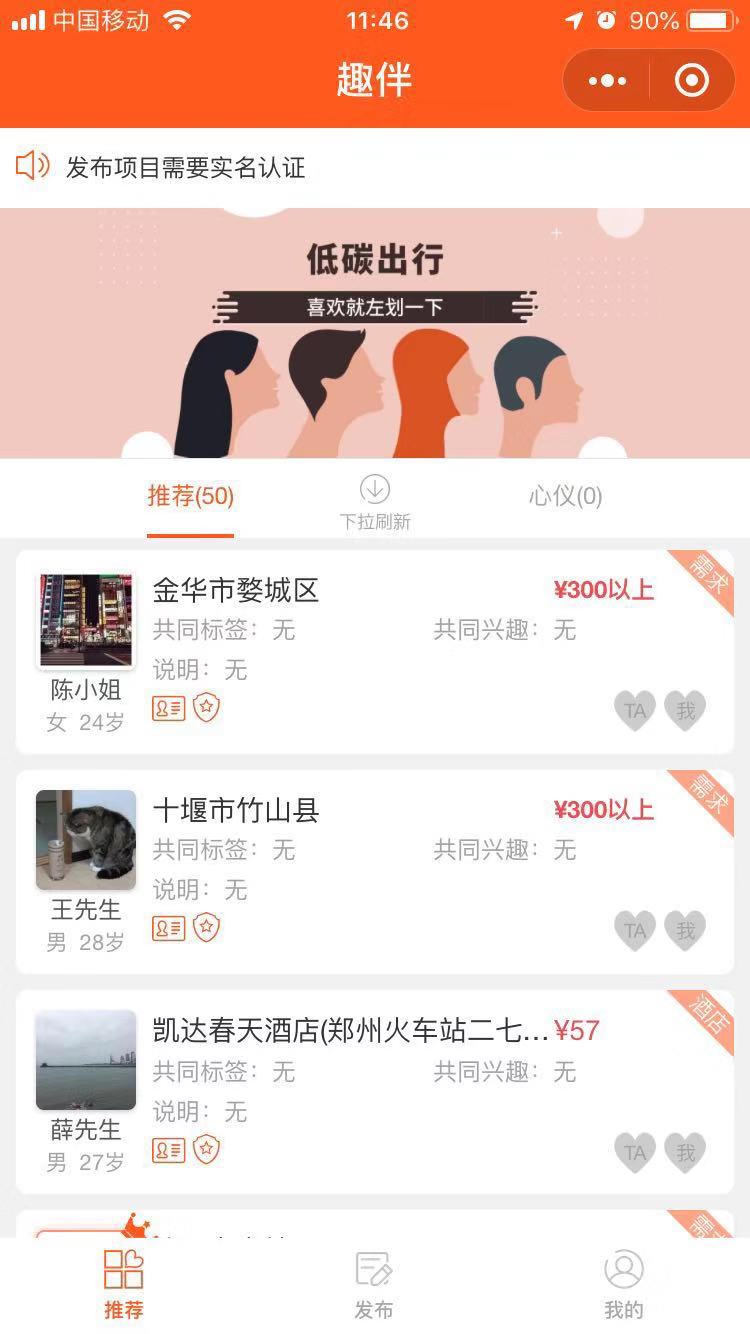Open the mini program more-options menu
Viewport: 750px width, 1334px height.
tap(607, 81)
